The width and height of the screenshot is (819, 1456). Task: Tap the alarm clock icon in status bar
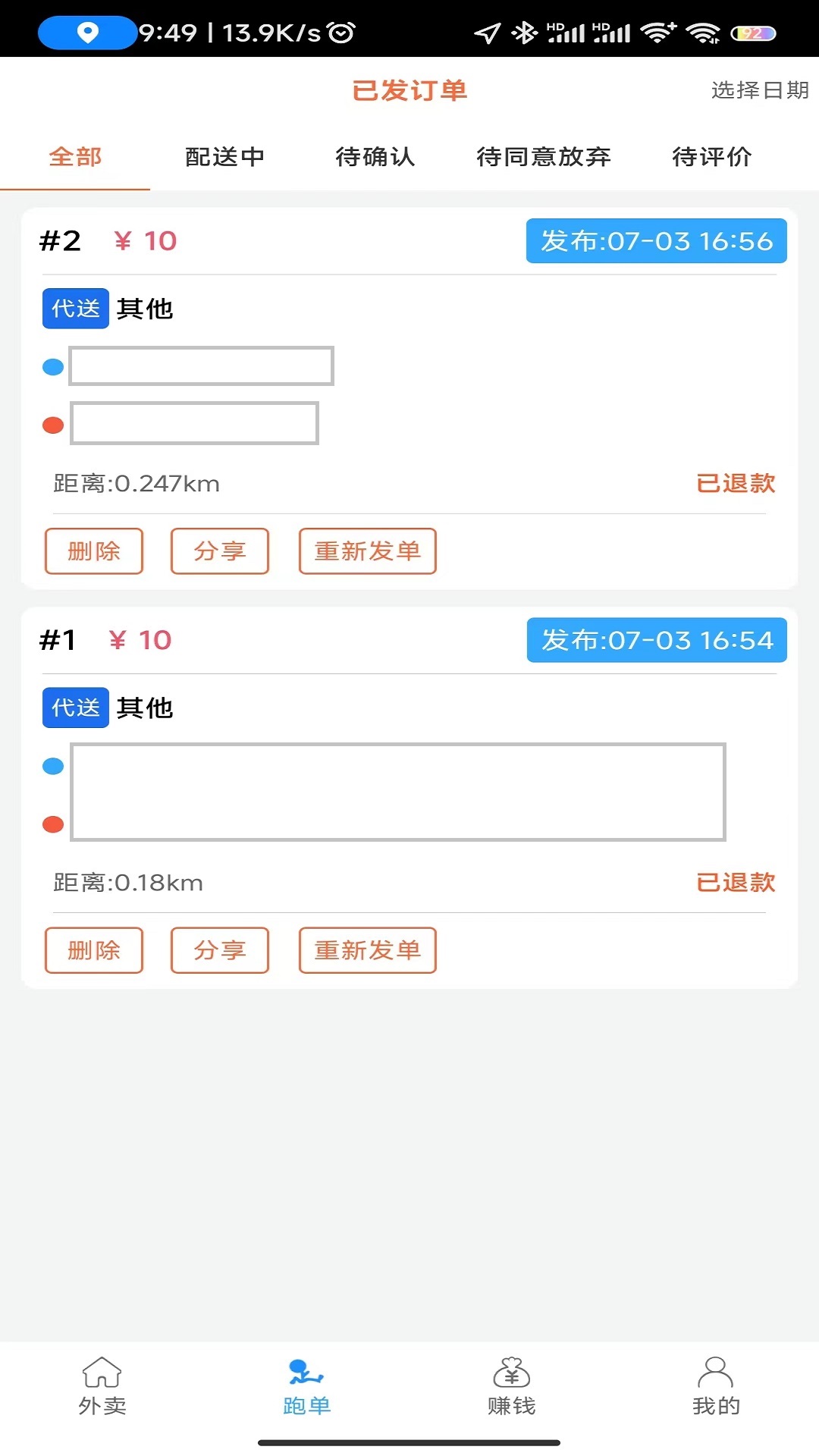tap(340, 33)
